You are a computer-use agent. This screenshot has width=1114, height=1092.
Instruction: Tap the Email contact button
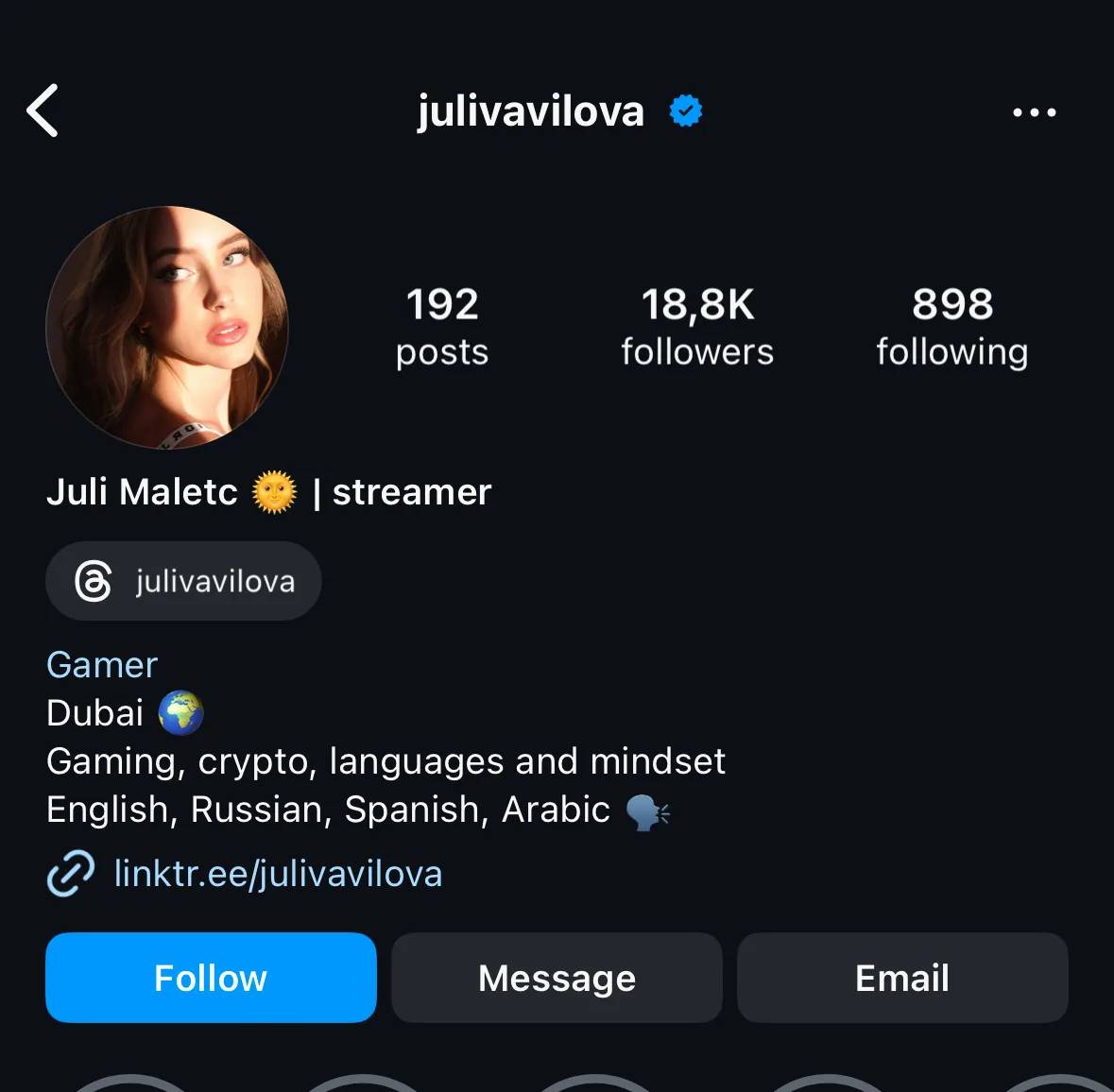tap(902, 978)
